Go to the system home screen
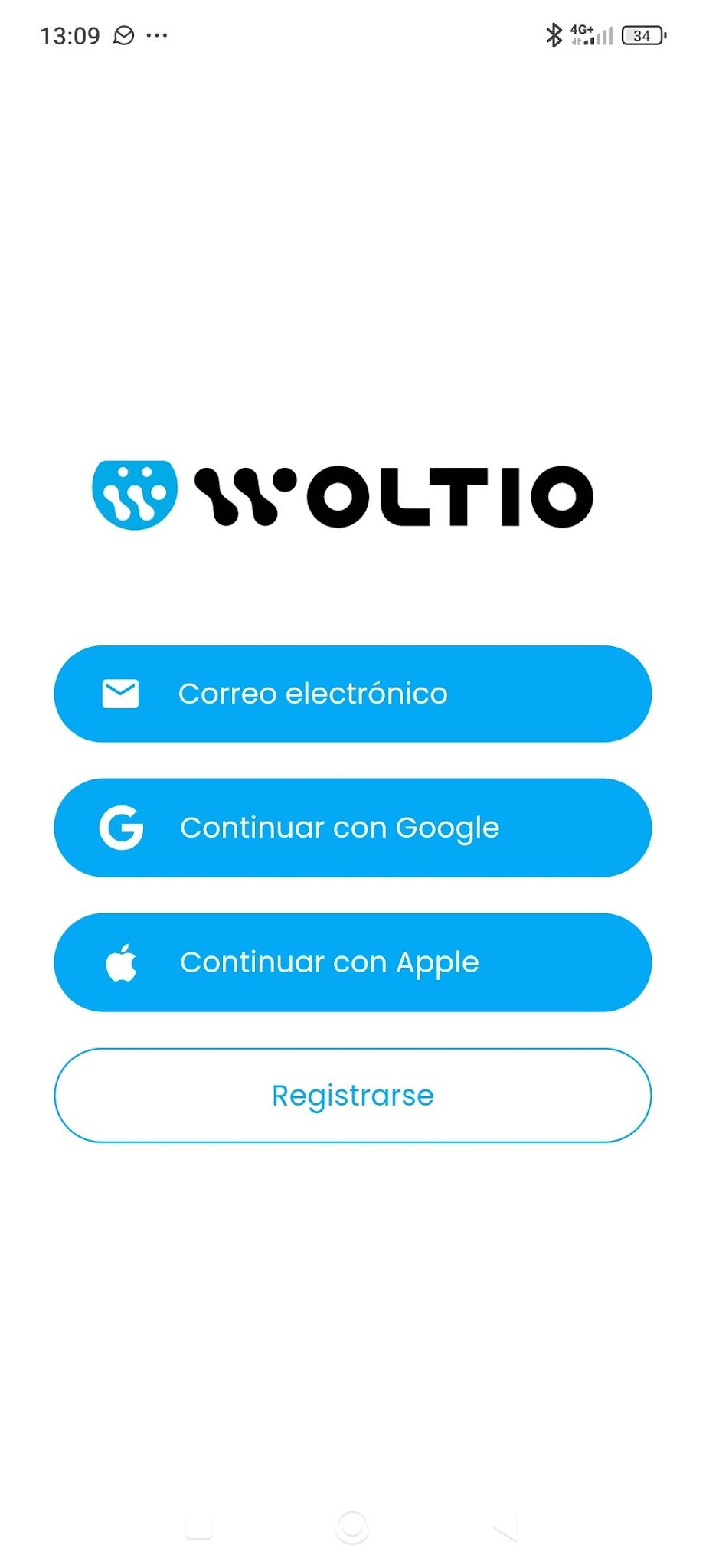Viewport: 706px width, 1568px height. click(352, 1527)
